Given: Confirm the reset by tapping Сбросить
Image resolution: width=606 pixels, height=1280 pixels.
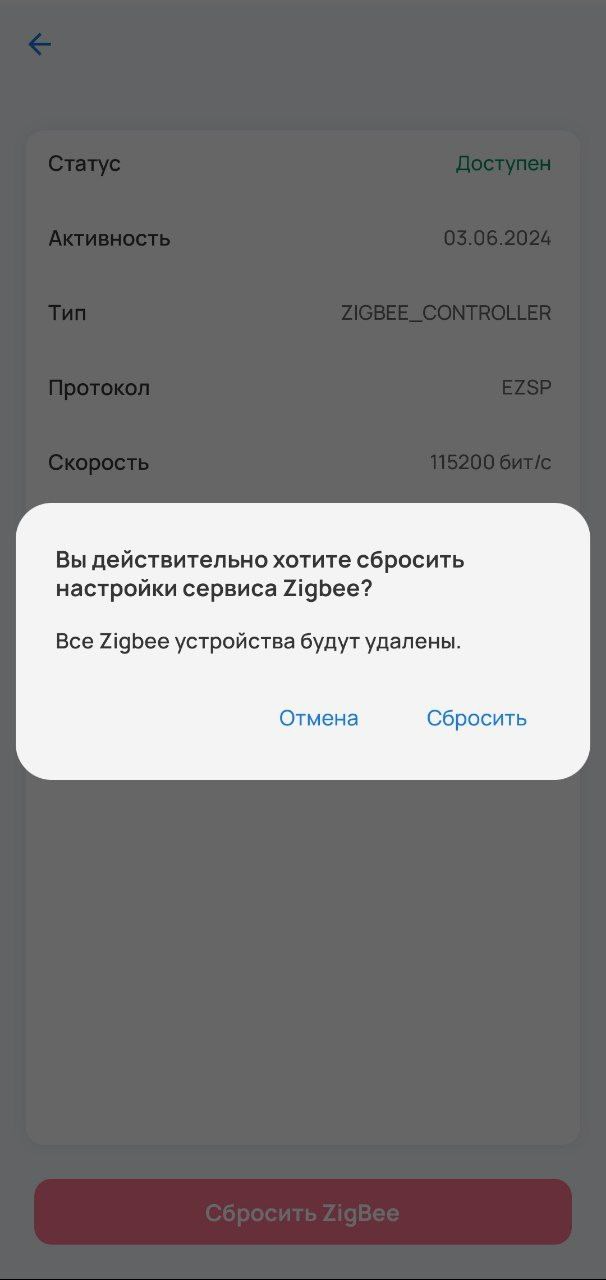Looking at the screenshot, I should point(476,718).
